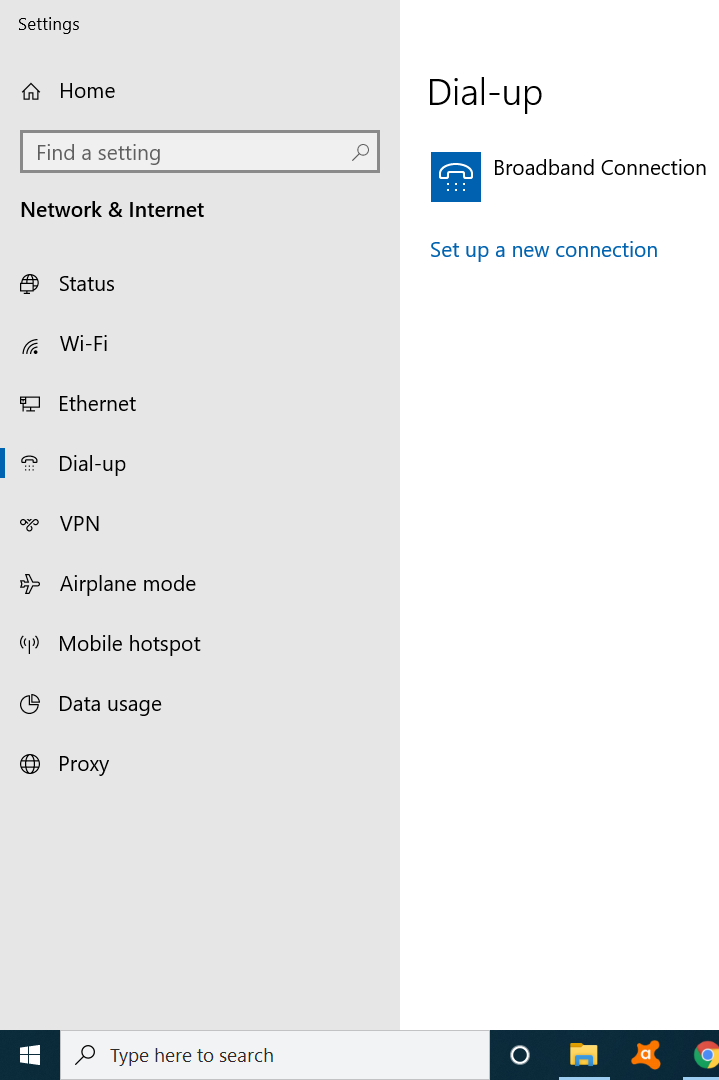
Task: Open Cortana circle on the taskbar
Action: 520,1055
